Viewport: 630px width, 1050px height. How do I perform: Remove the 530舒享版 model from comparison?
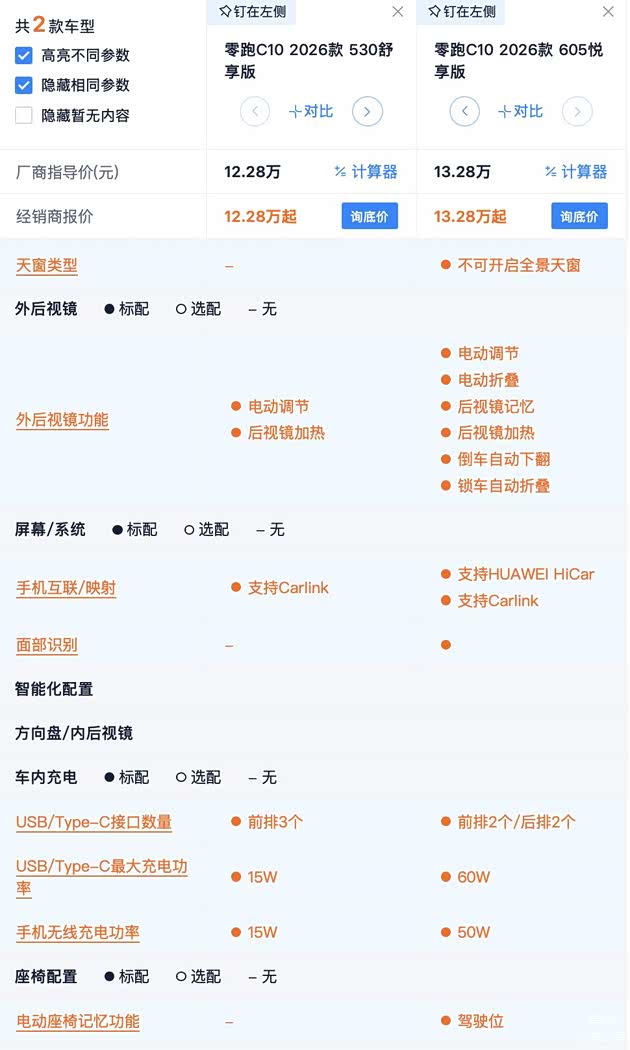(398, 12)
